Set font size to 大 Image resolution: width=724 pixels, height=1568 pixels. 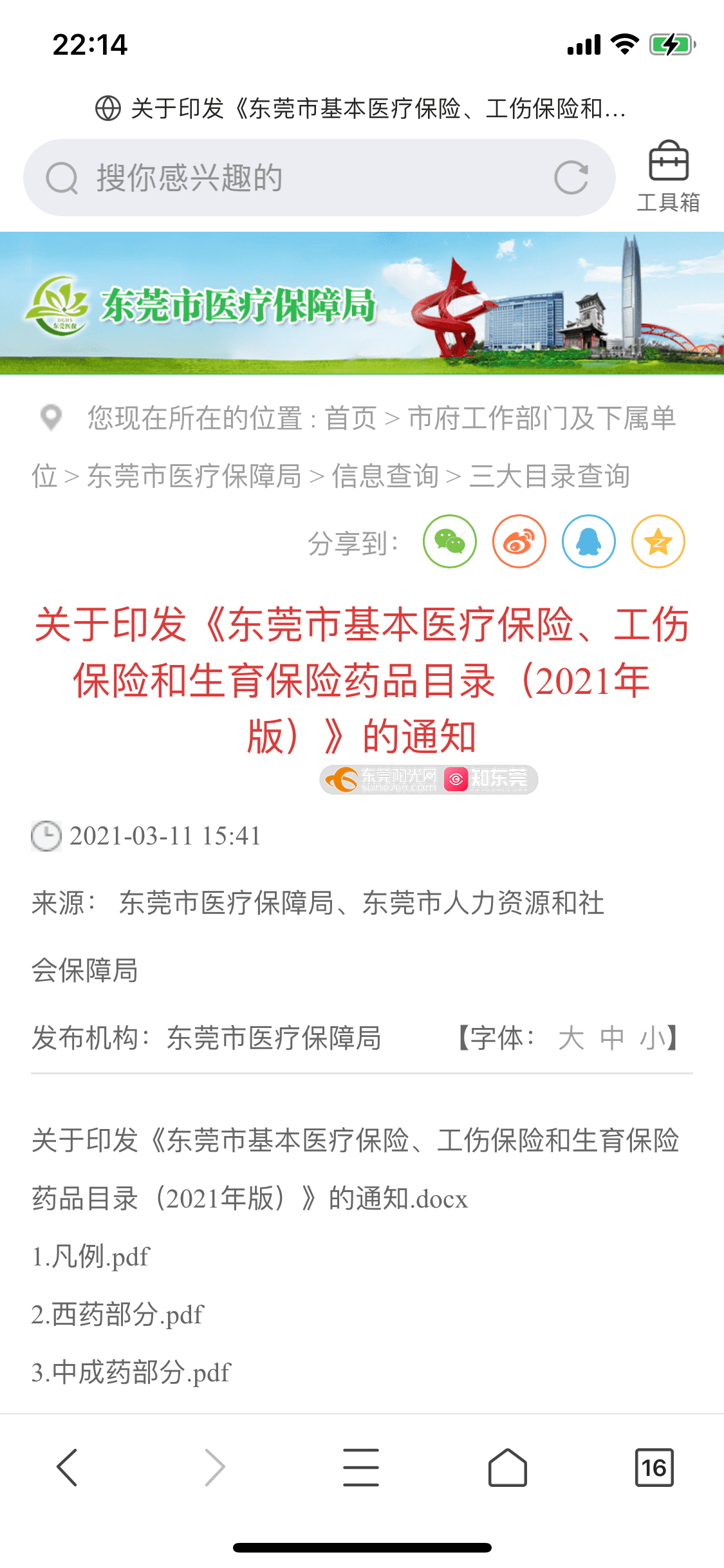click(x=571, y=1038)
